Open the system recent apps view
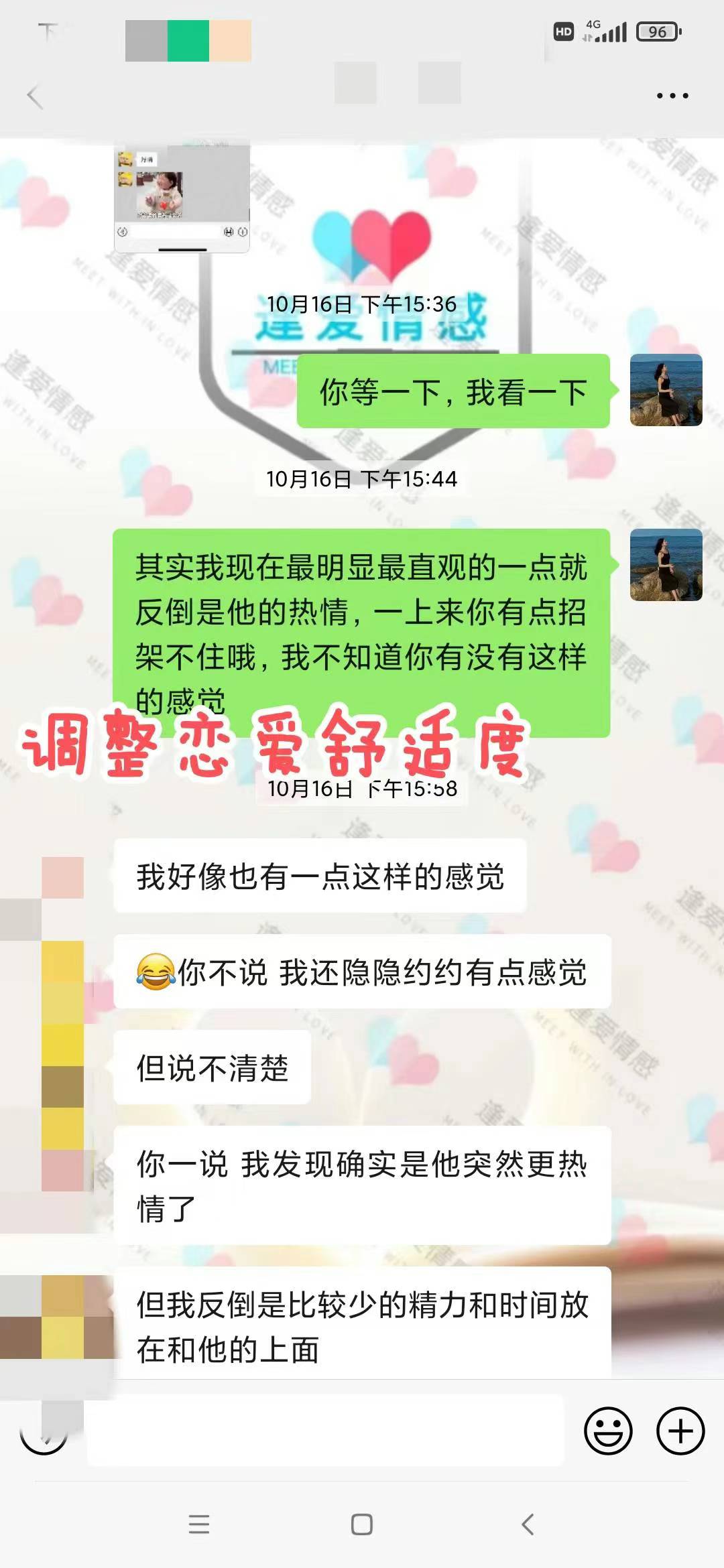Screen dimensions: 724x1568 pyautogui.click(x=199, y=1524)
